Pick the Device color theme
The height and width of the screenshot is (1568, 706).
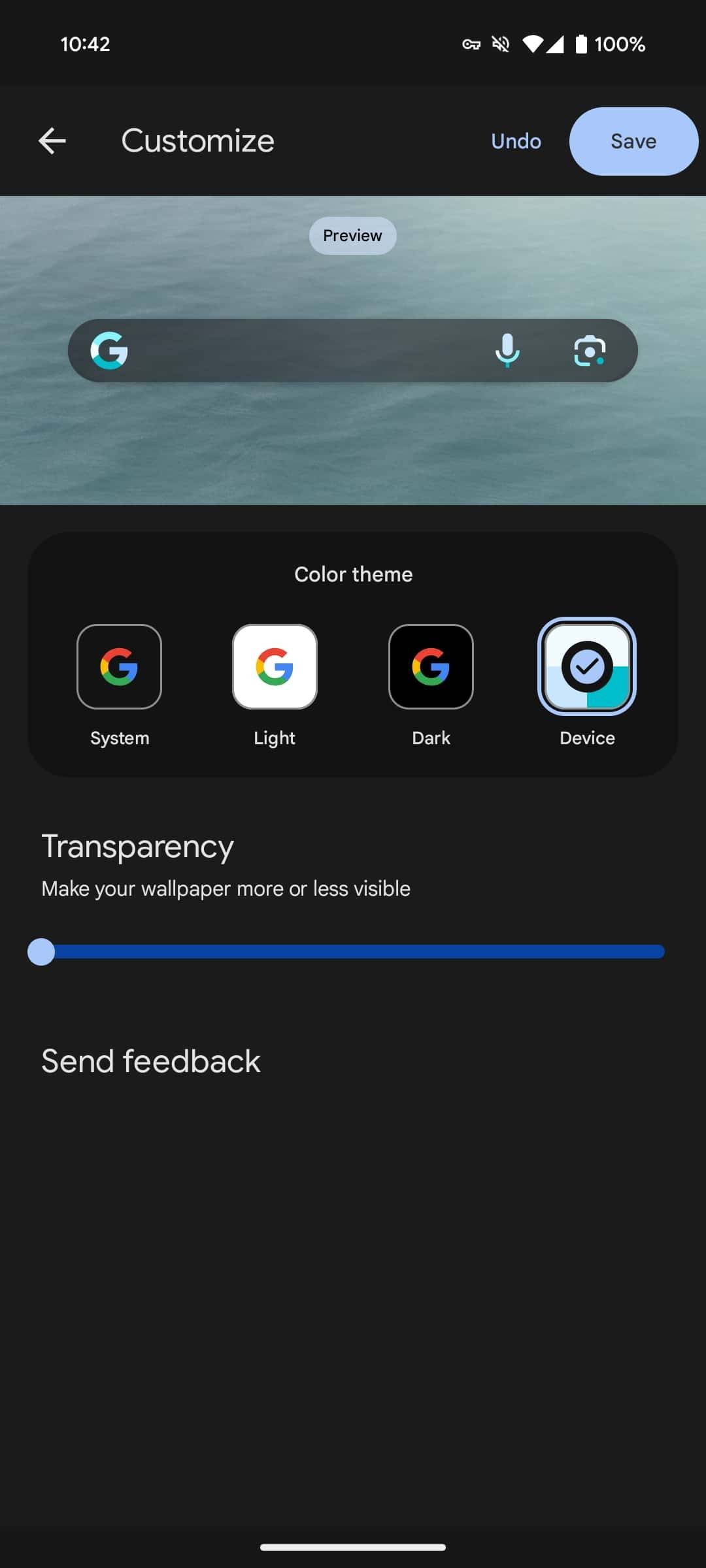click(587, 667)
